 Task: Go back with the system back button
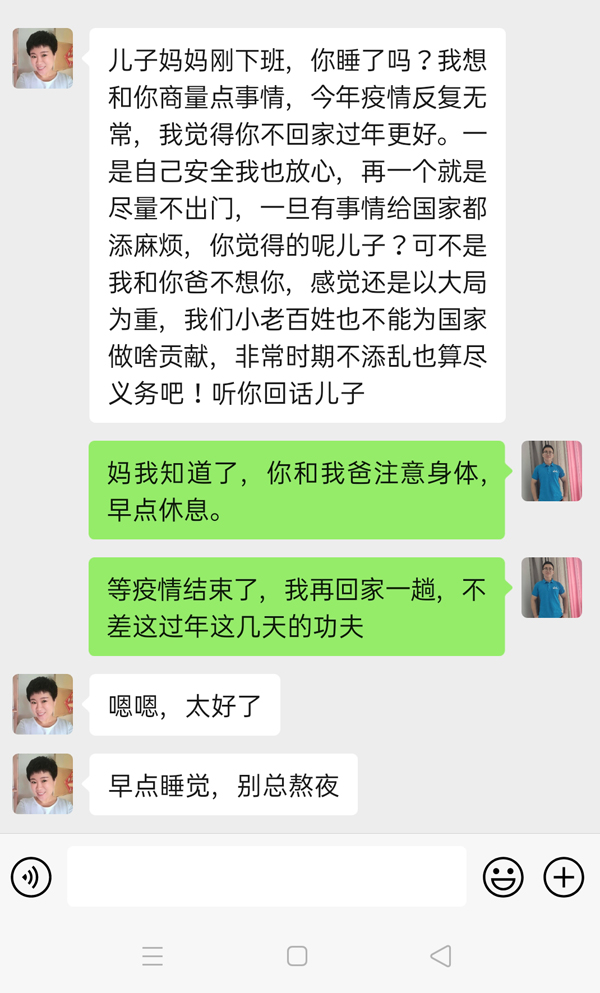pyautogui.click(x=440, y=956)
